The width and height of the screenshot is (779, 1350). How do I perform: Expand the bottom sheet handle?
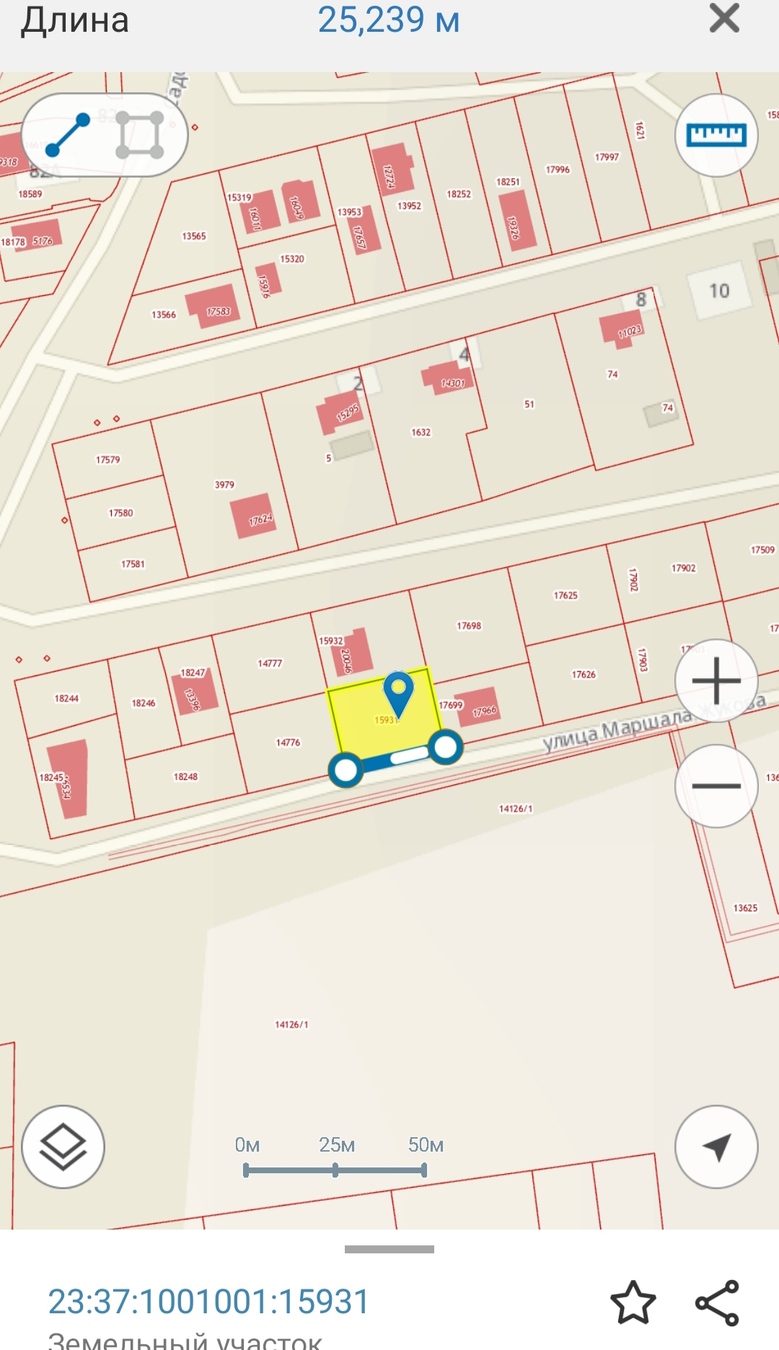coord(389,1249)
